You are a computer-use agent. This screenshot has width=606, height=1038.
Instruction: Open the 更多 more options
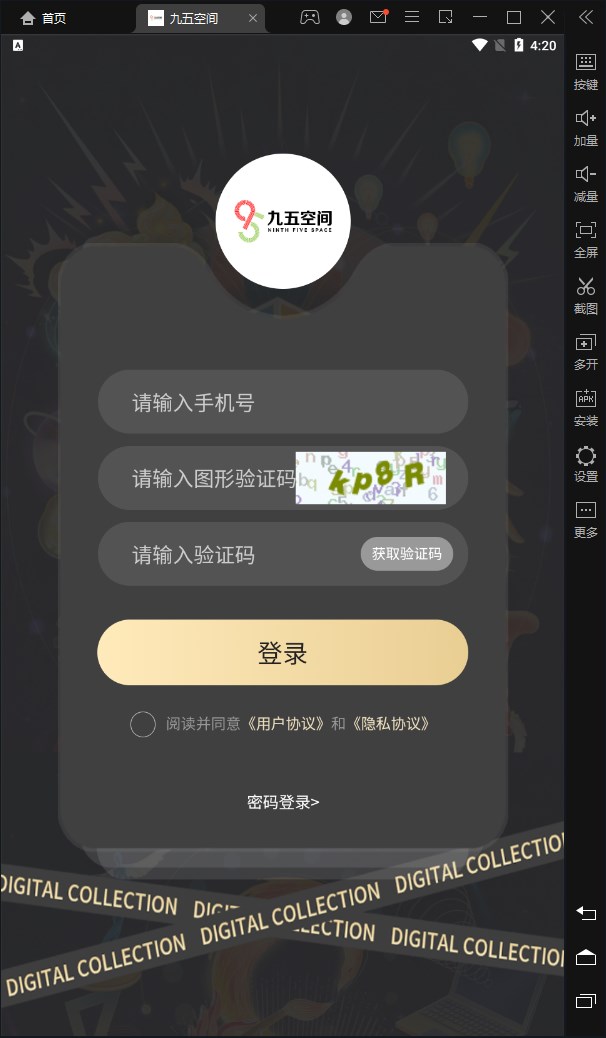pyautogui.click(x=586, y=520)
